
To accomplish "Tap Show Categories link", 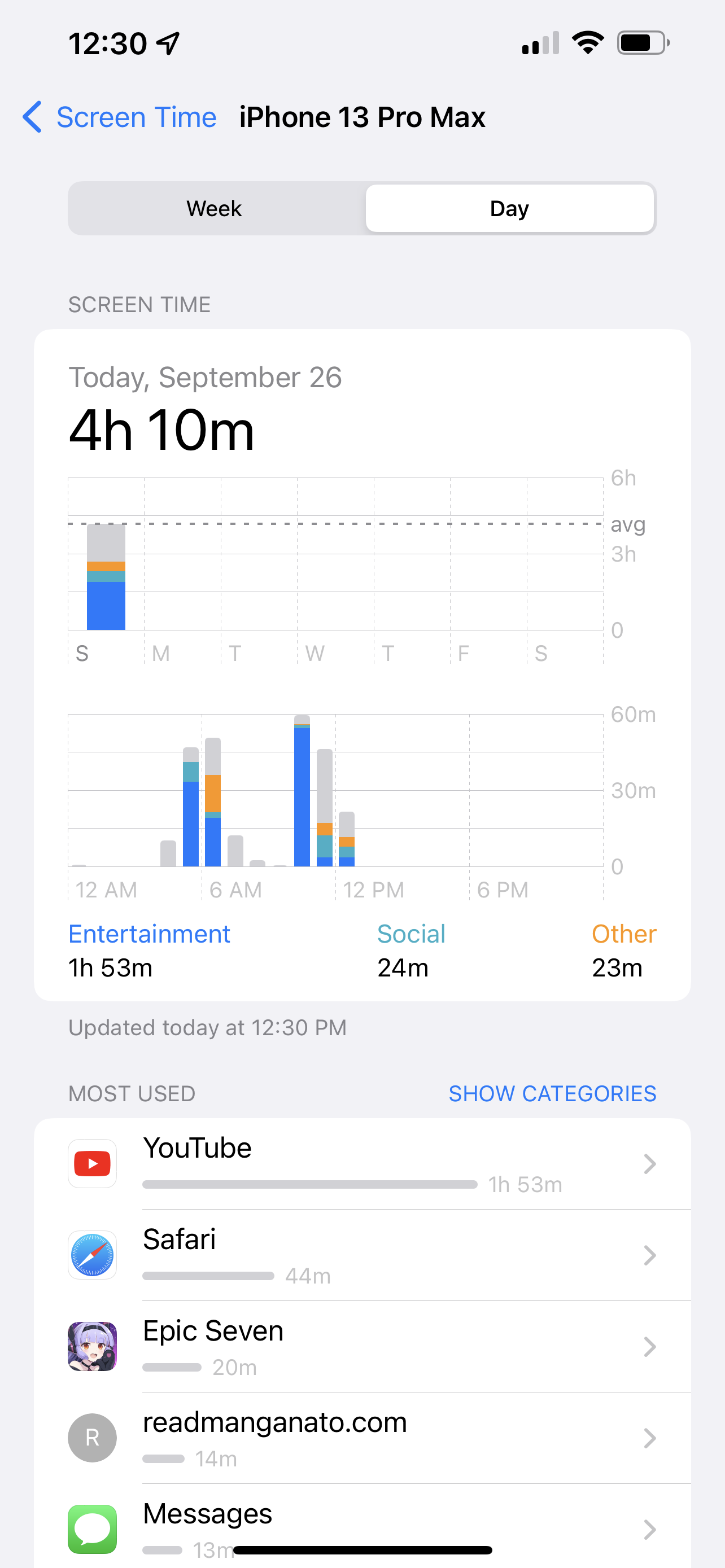I will (x=552, y=1093).
